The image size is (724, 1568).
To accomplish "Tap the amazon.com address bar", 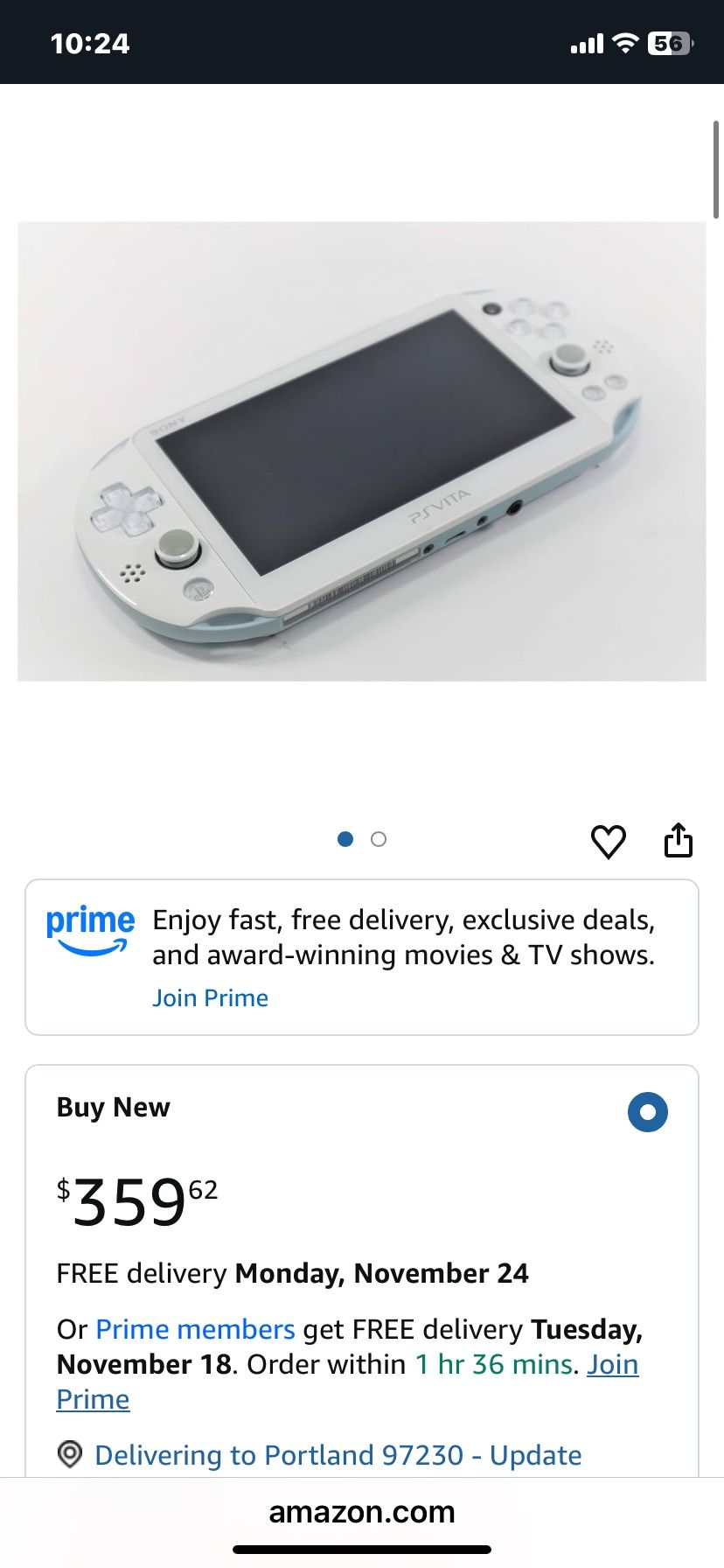I will click(362, 1511).
